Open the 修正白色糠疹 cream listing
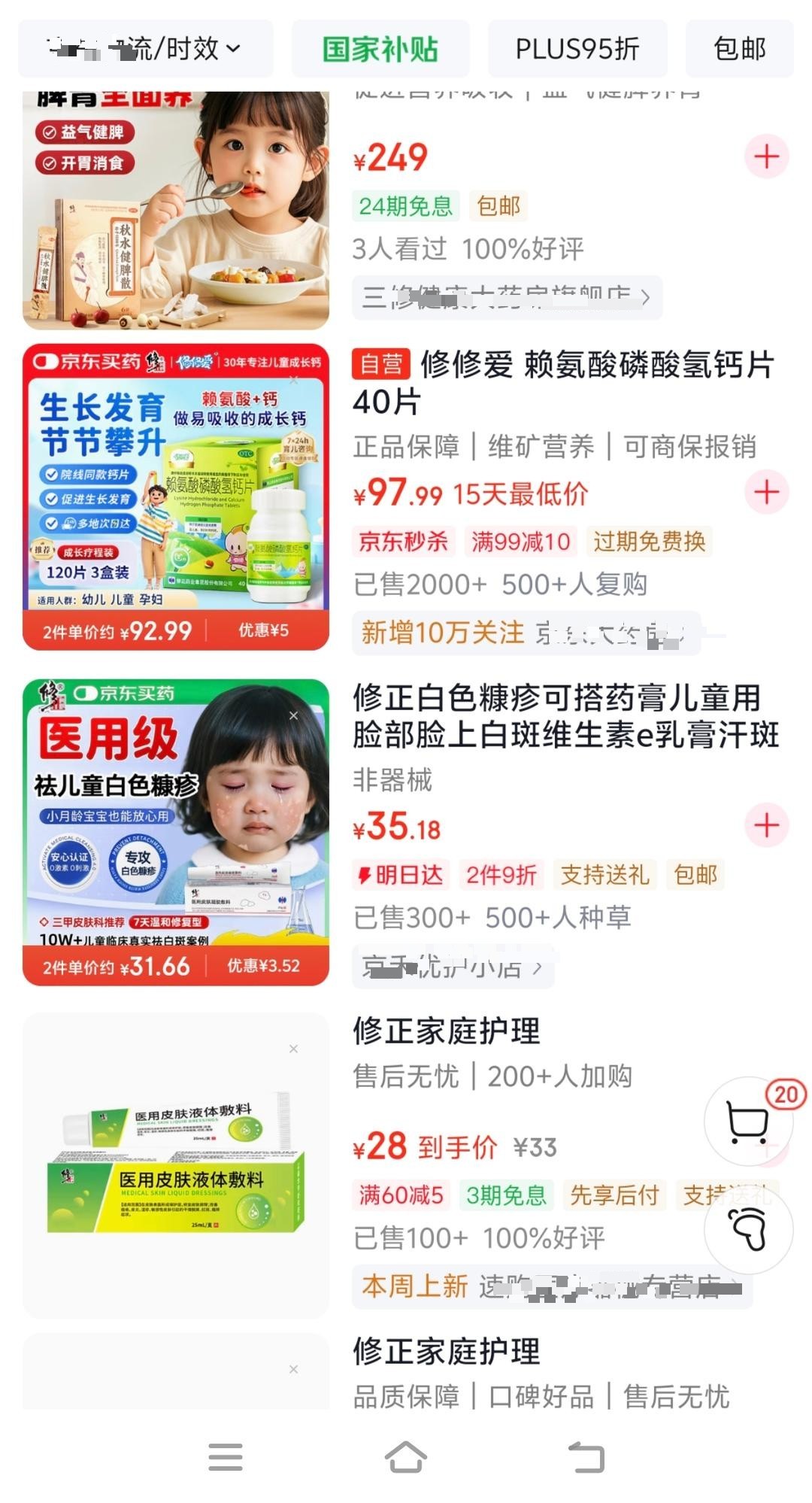 (564, 716)
